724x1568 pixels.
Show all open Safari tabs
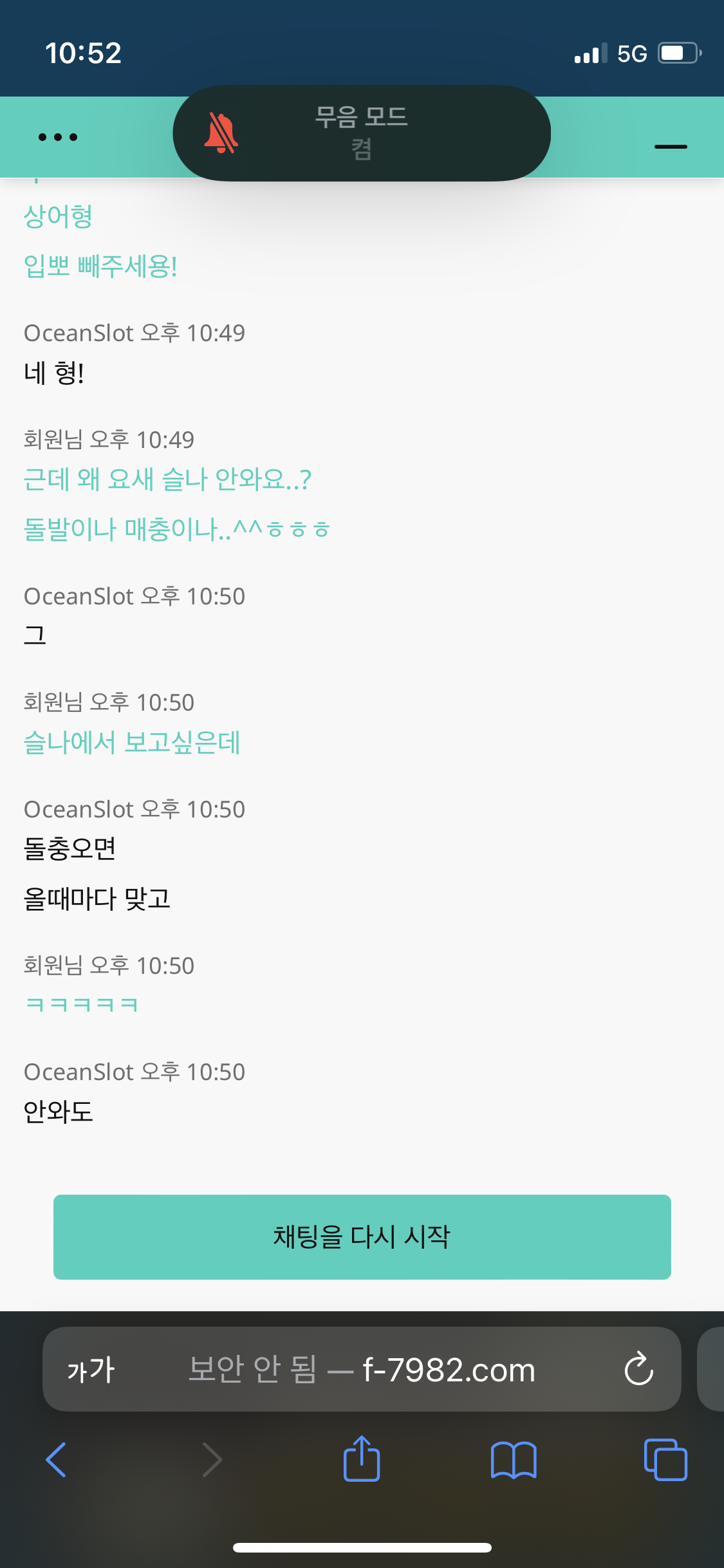tap(665, 1459)
